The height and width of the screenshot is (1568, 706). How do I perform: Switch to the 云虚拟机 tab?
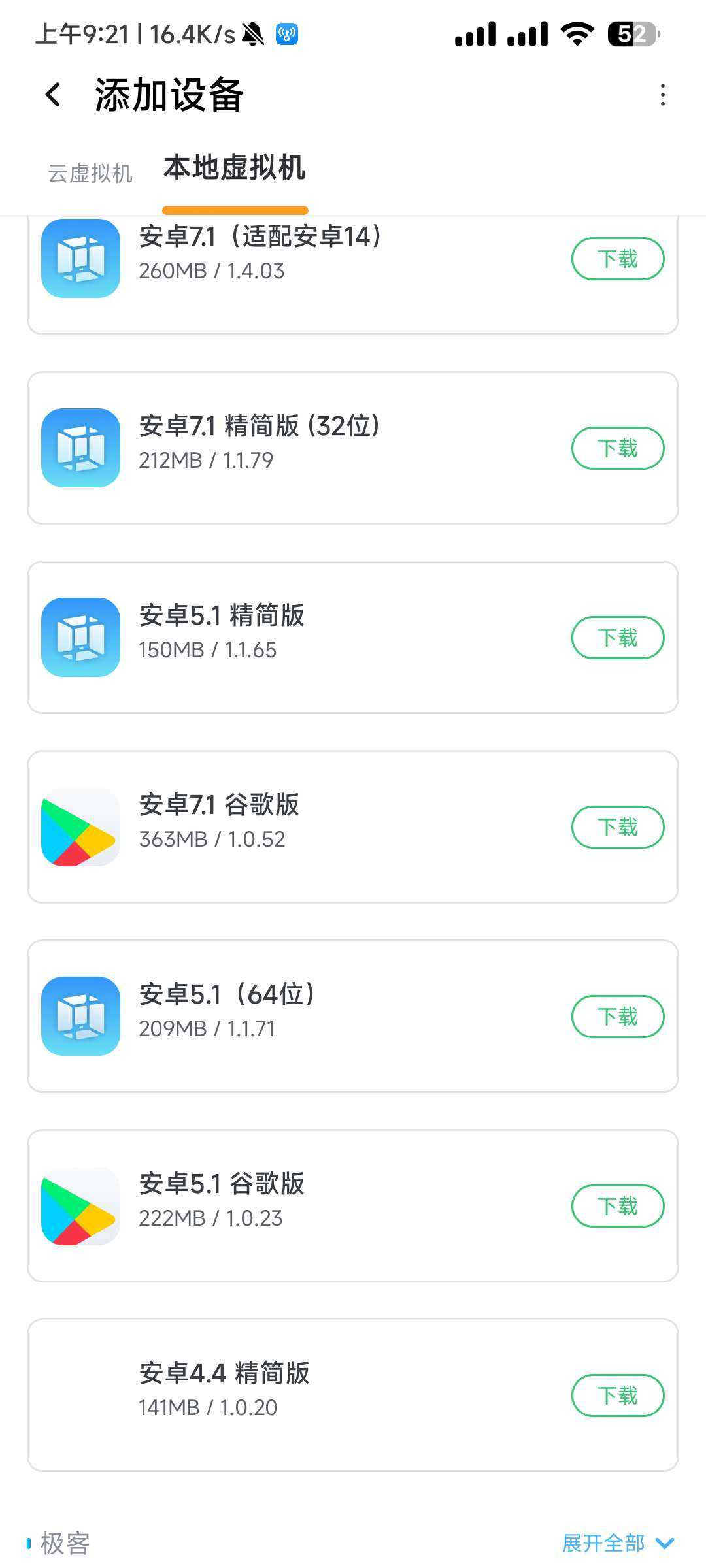pos(90,173)
